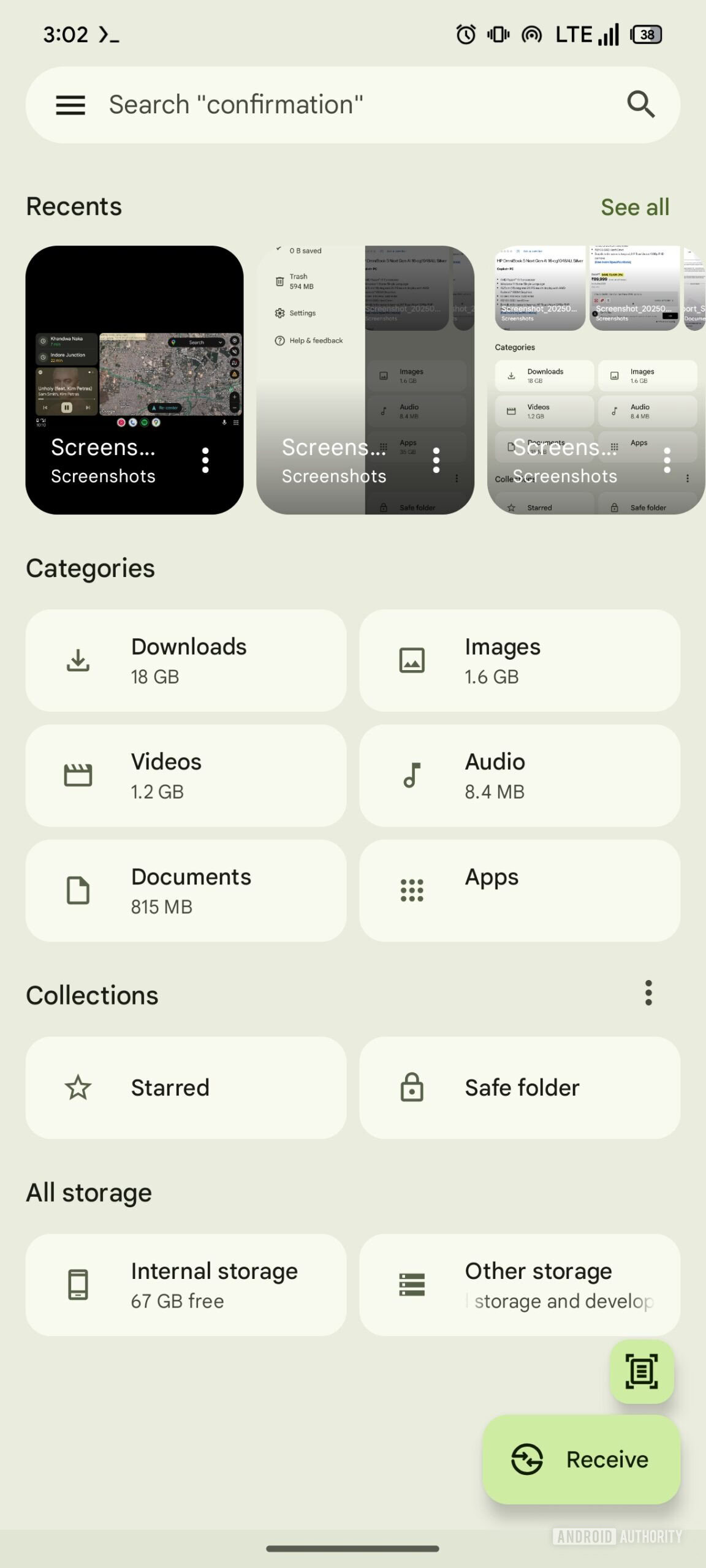Screen dimensions: 706x1568
Task: Open options for the Trash menu screenshot
Action: 436,460
